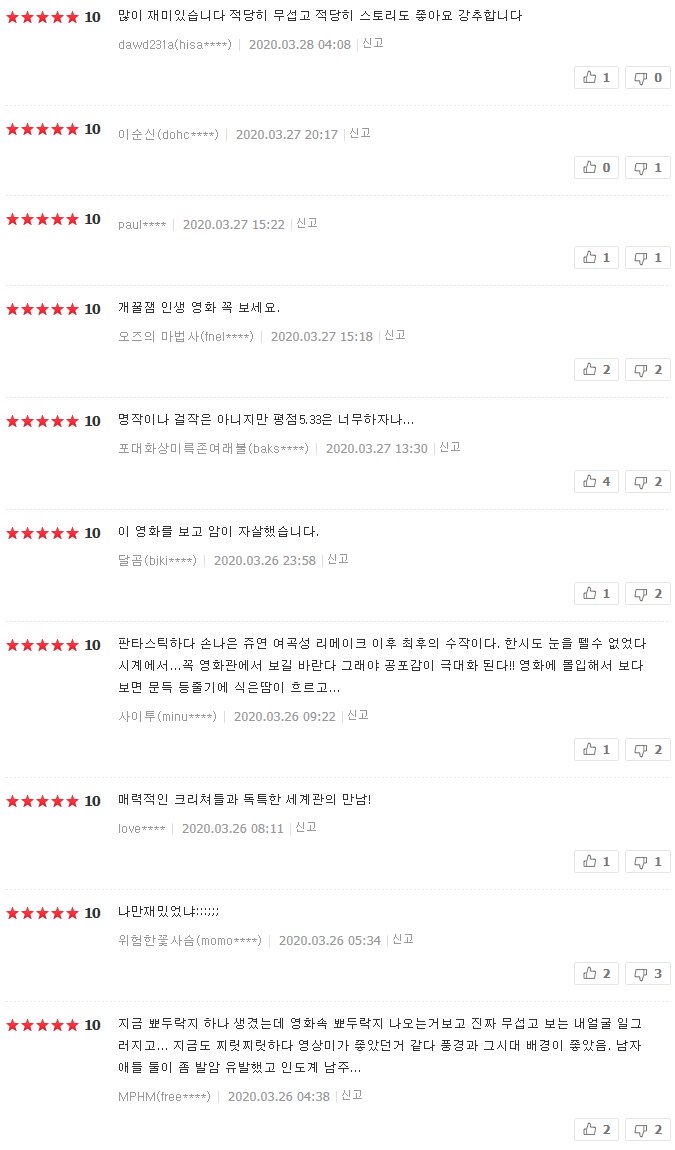Tap 신고 on MPHM(free****)'s review
This screenshot has height=1150, width=675.
click(x=352, y=1095)
